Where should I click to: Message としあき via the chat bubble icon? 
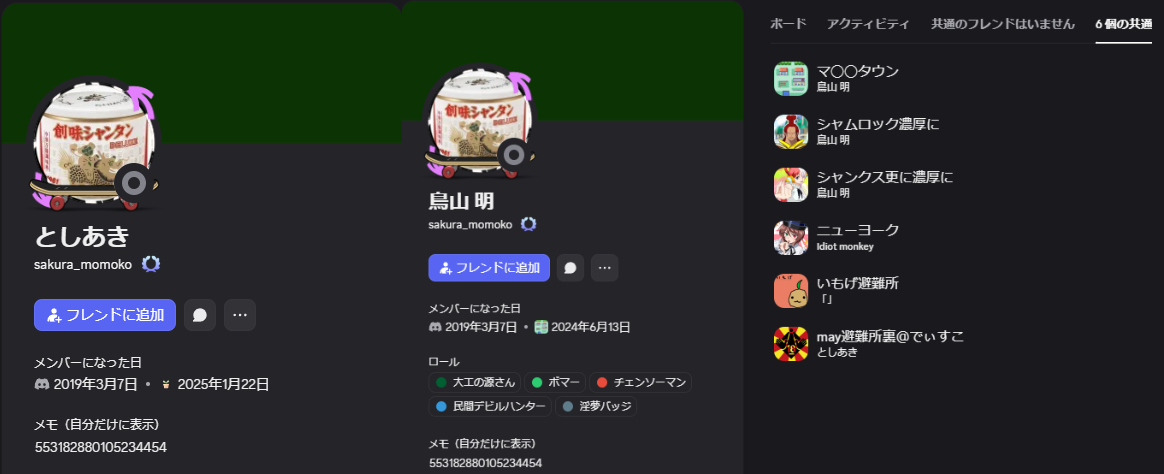tap(200, 315)
